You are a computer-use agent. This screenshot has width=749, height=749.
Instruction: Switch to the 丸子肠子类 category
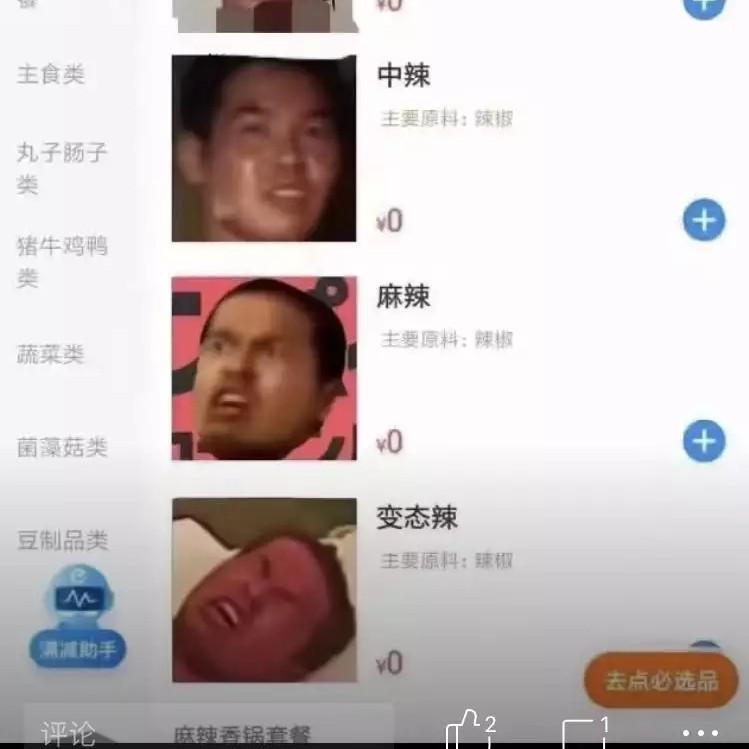61,168
